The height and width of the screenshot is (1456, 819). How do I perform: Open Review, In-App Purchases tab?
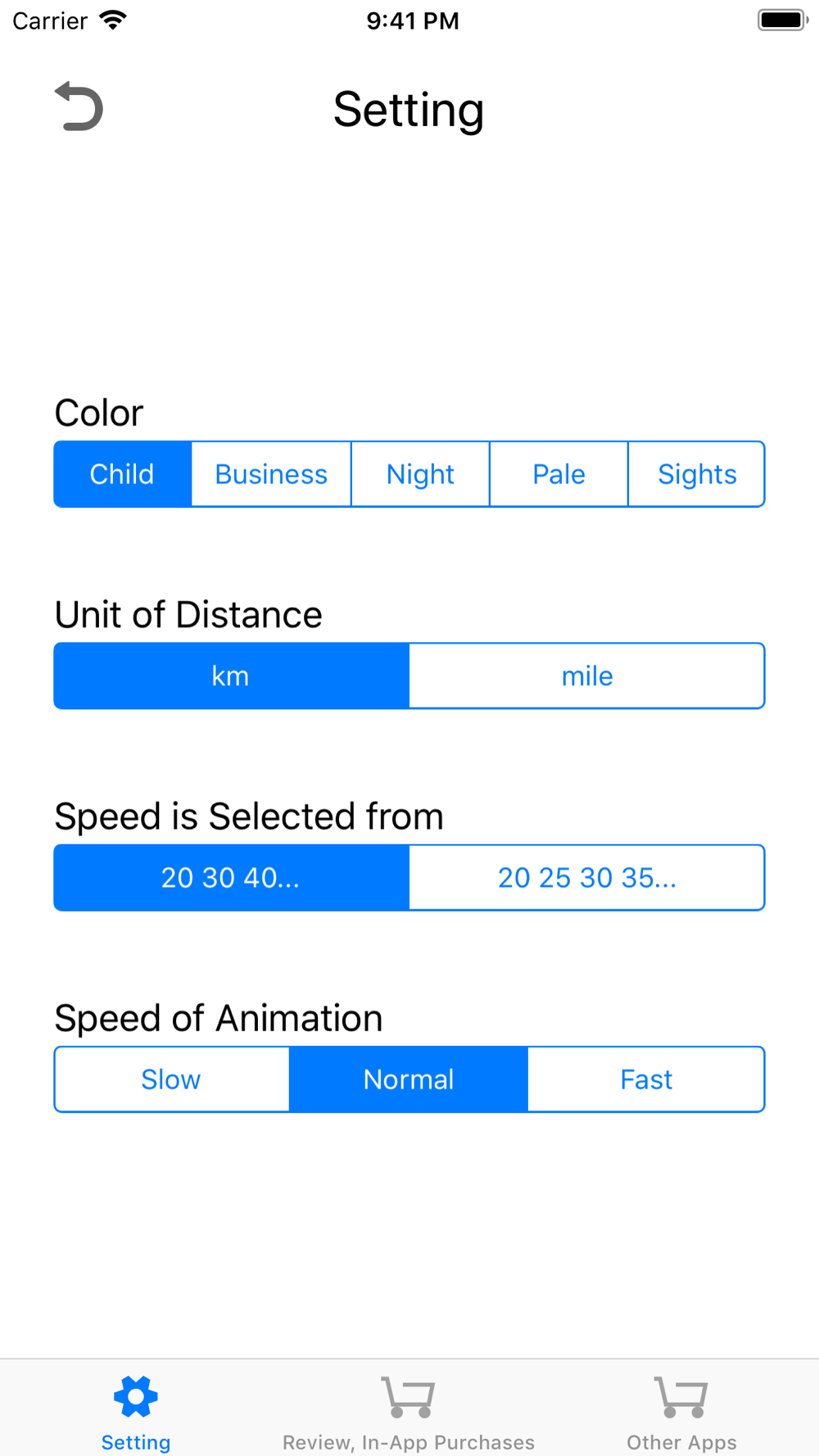tap(409, 1412)
